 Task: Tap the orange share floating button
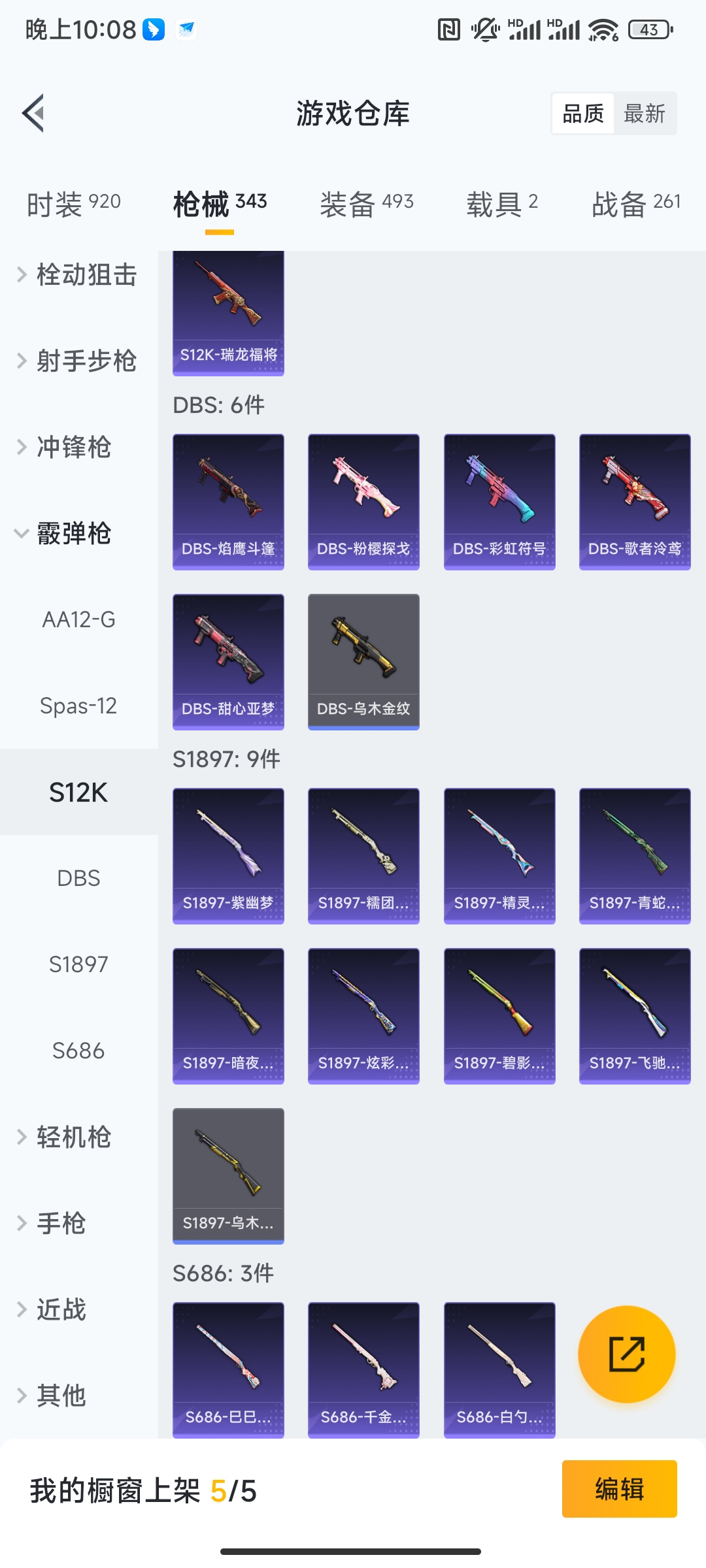click(x=626, y=1354)
